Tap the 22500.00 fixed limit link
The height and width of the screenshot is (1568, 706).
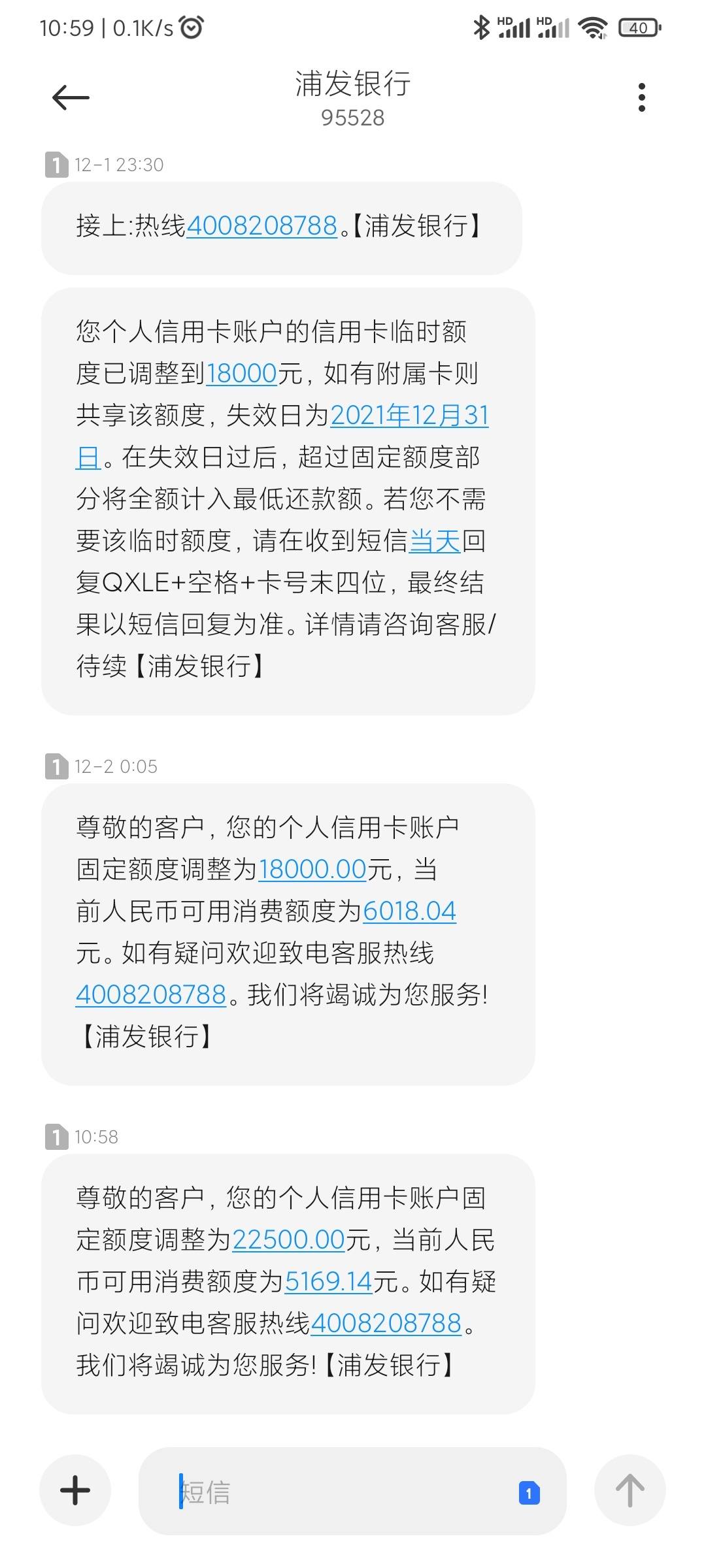pyautogui.click(x=288, y=1239)
